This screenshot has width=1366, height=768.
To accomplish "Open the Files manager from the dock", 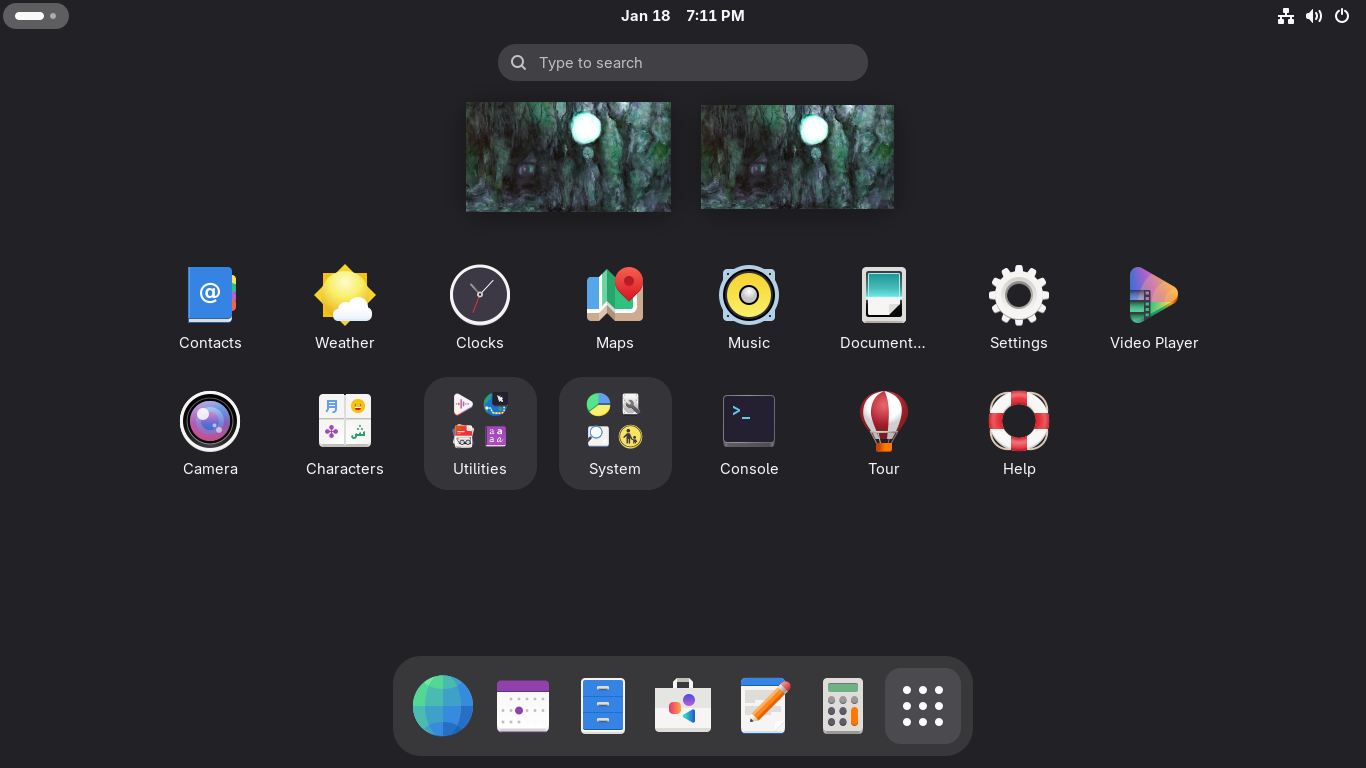I will 603,706.
